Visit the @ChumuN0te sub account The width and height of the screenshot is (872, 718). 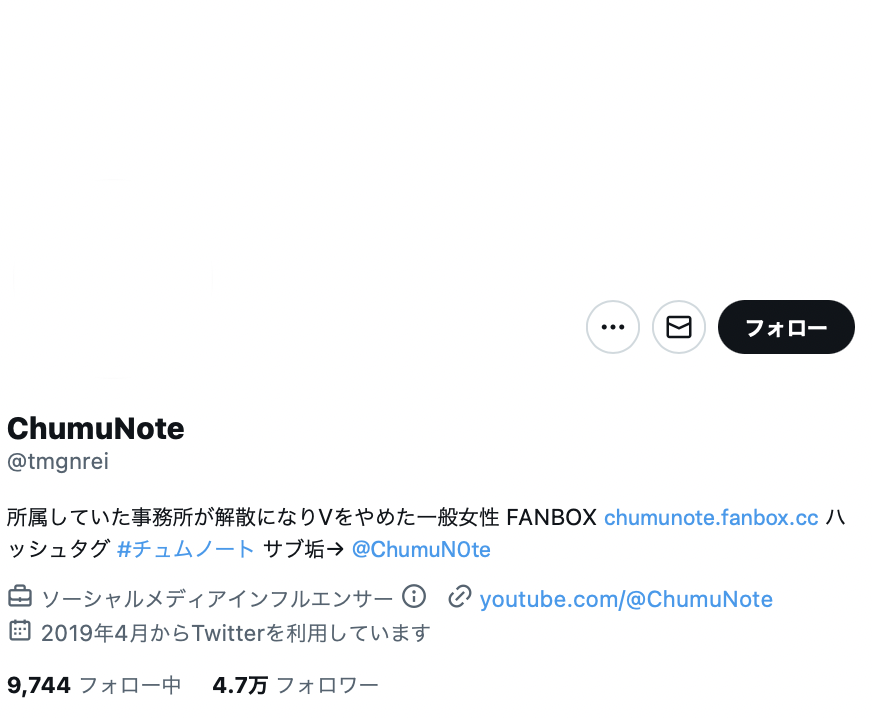point(421,549)
